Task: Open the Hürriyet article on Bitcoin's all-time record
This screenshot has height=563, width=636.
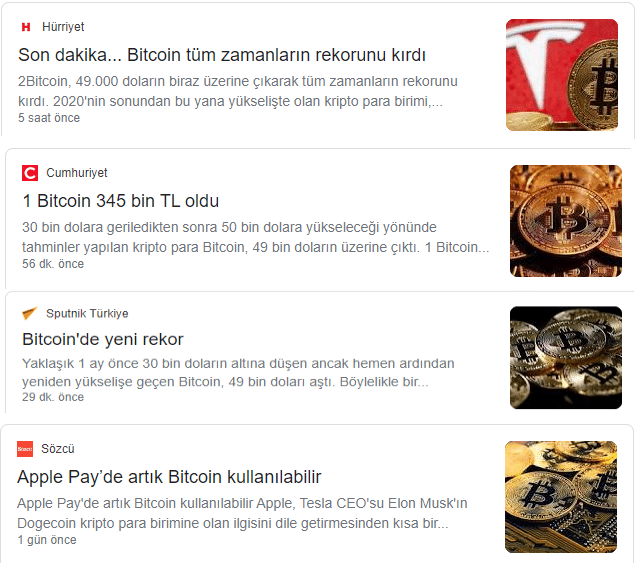Action: click(x=222, y=54)
